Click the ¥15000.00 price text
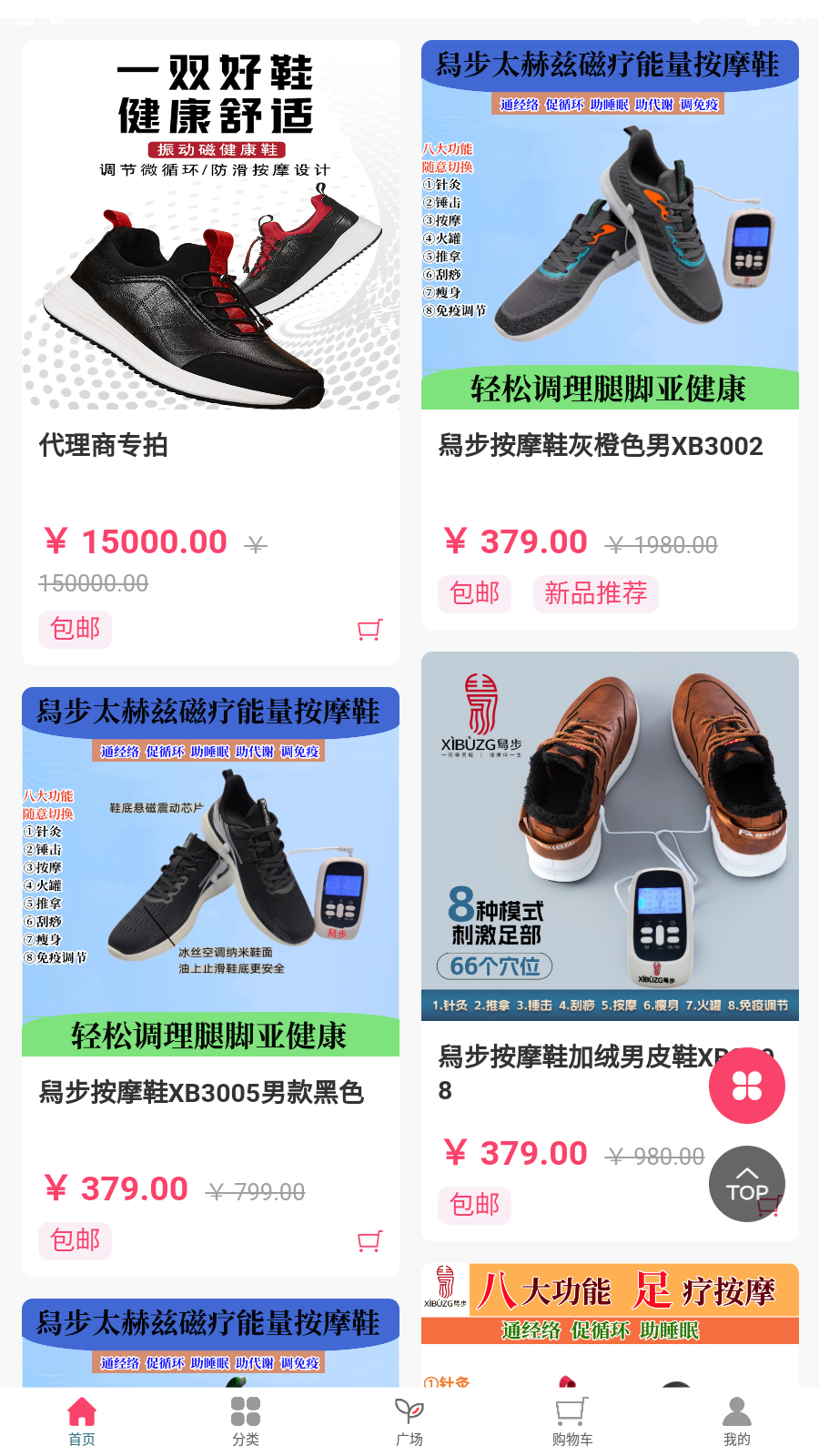The width and height of the screenshot is (819, 1456). [x=136, y=541]
